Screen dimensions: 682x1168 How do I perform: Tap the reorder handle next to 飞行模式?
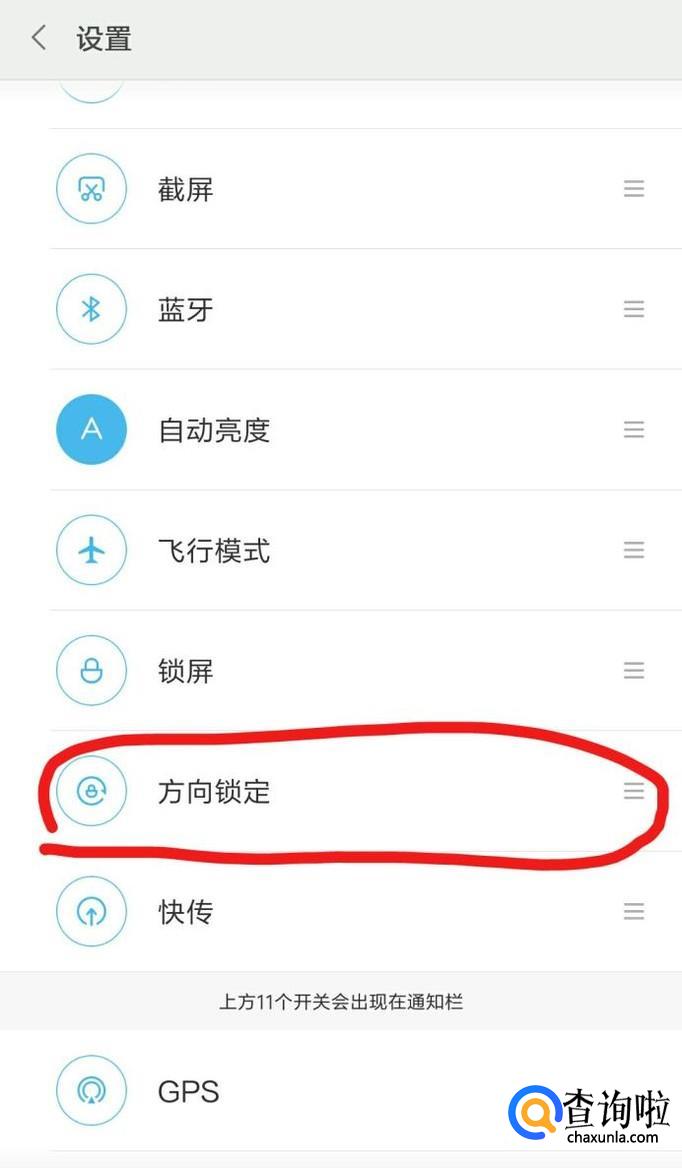(x=634, y=550)
